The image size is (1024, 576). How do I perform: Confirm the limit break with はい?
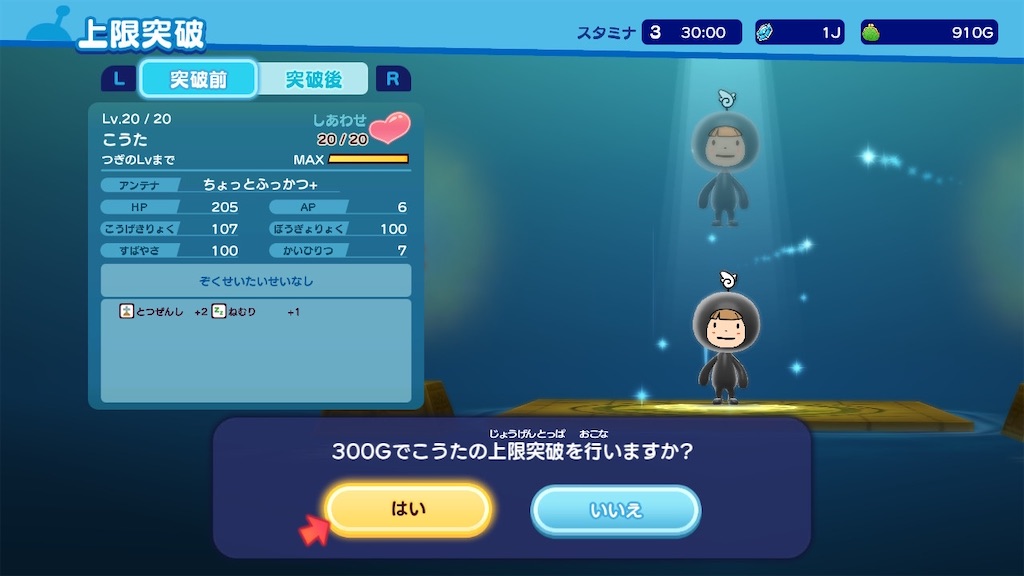coord(408,510)
